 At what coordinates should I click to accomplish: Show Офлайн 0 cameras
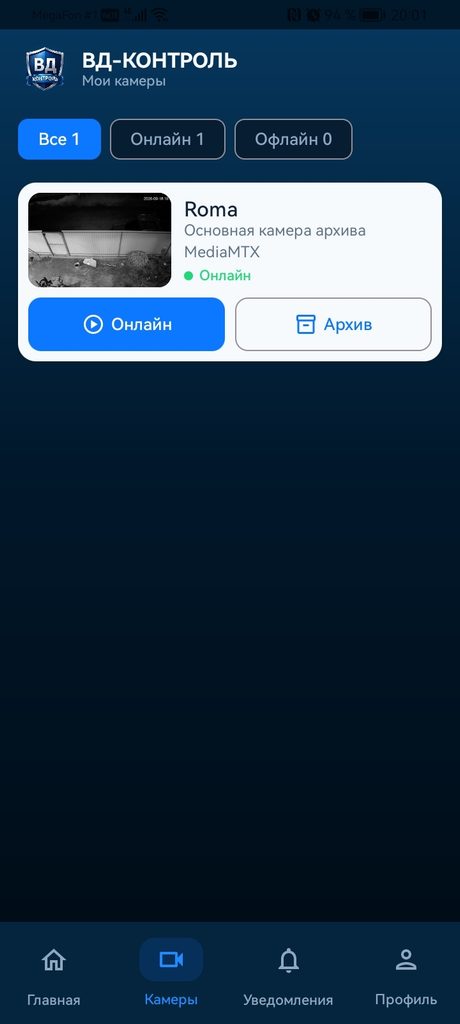[x=293, y=139]
